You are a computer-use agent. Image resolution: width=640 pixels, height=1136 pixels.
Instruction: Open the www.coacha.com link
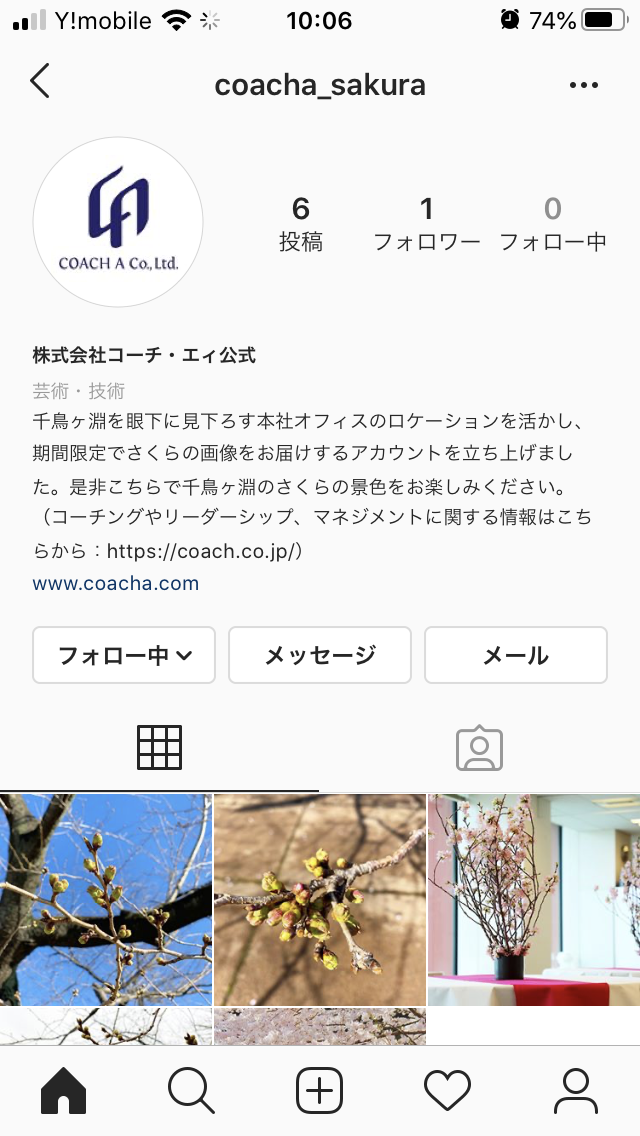[x=116, y=583]
